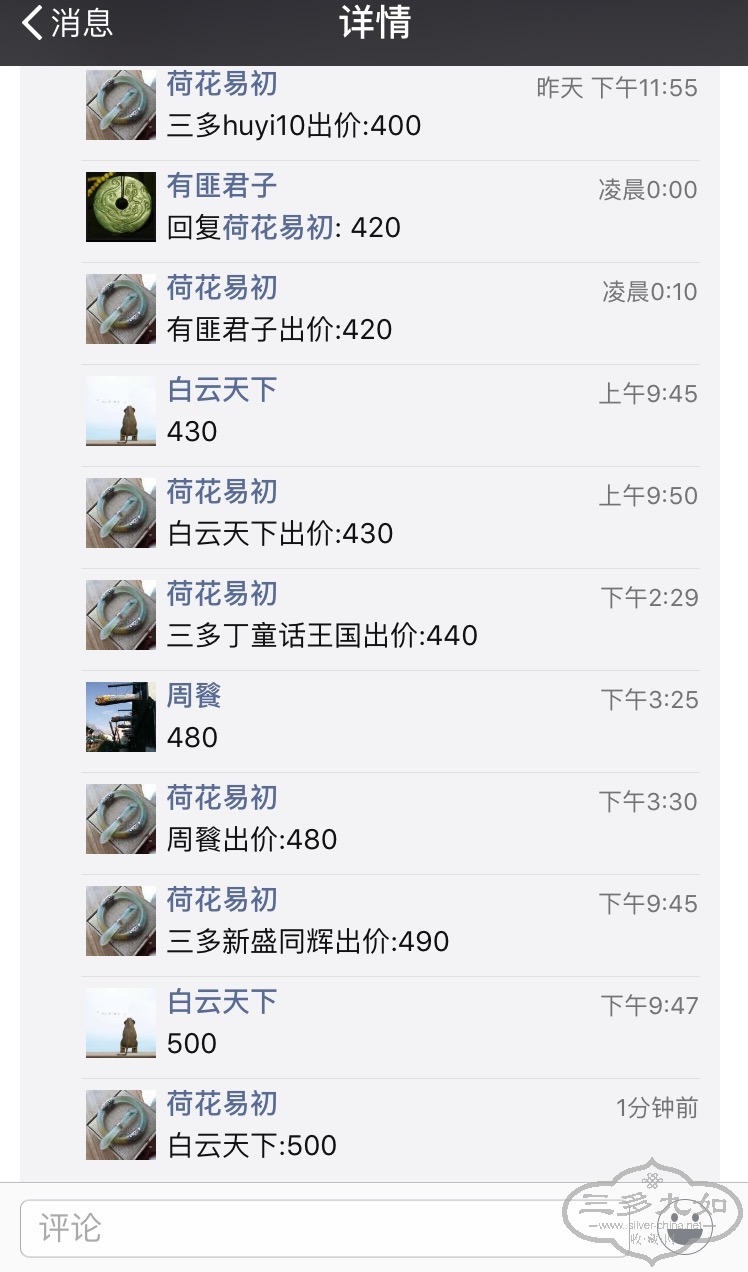Reply to the comment 周餐出价:480
The height and width of the screenshot is (1272, 748).
[252, 840]
